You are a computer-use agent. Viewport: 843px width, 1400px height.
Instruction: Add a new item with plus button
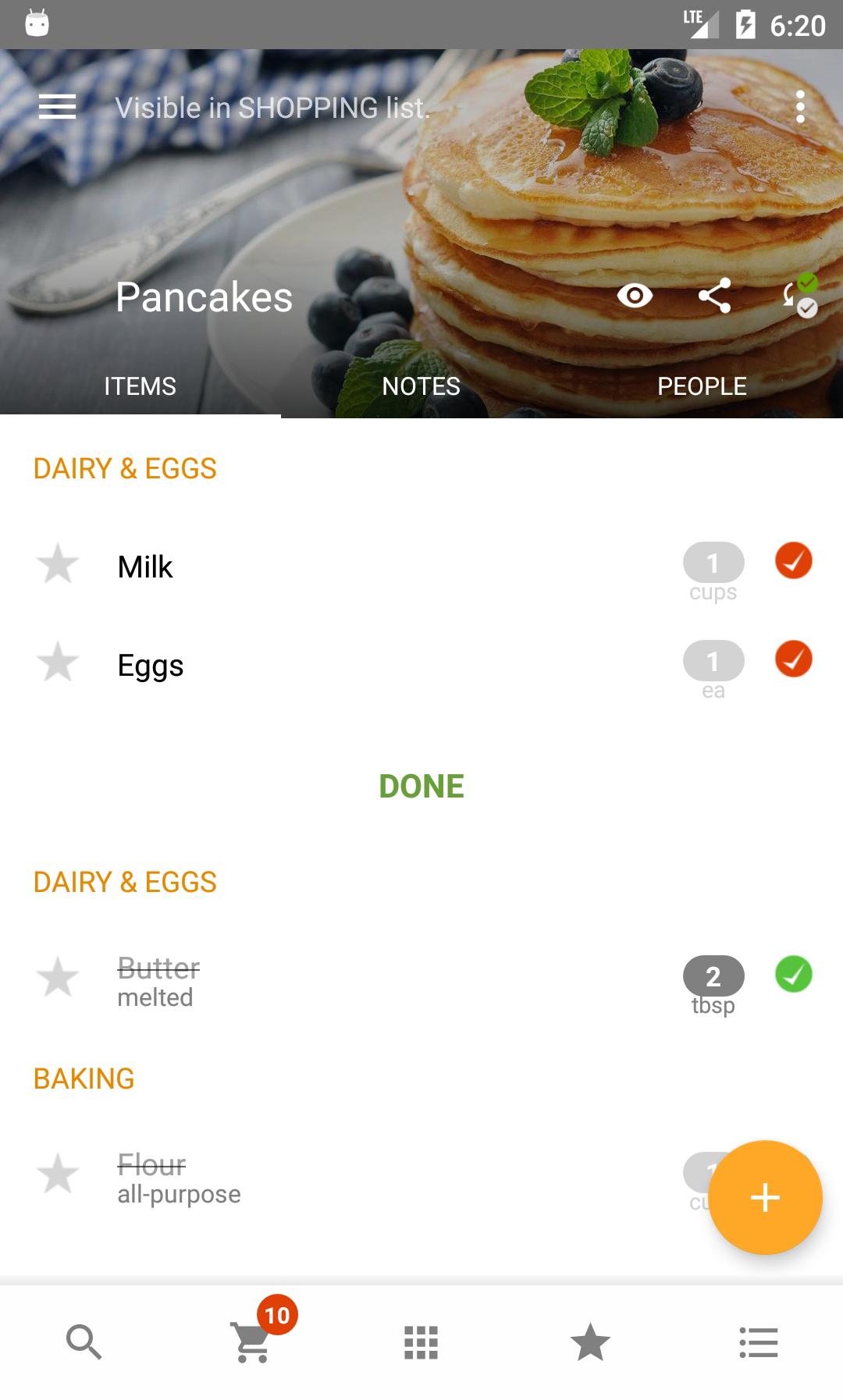tap(765, 1197)
